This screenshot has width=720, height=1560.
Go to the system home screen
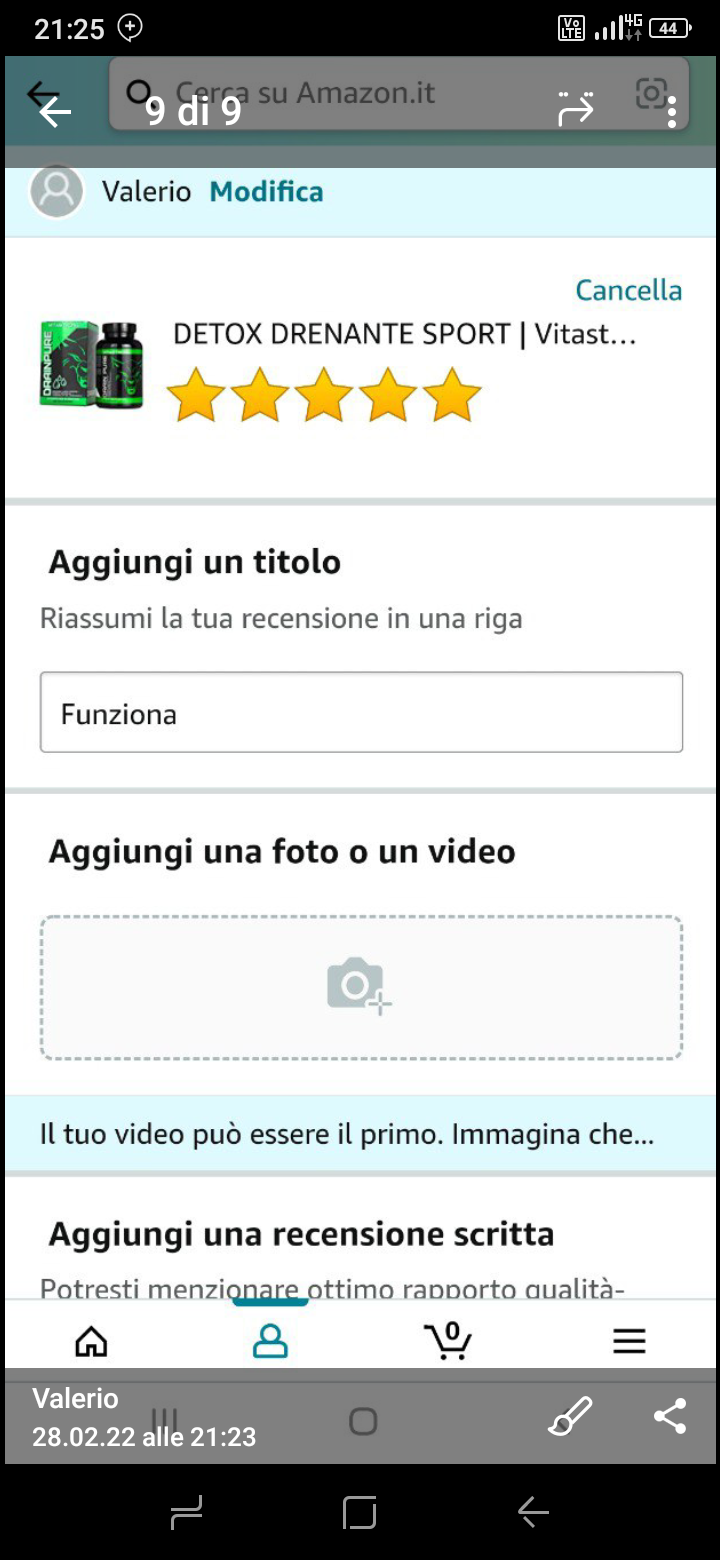pyautogui.click(x=360, y=1513)
